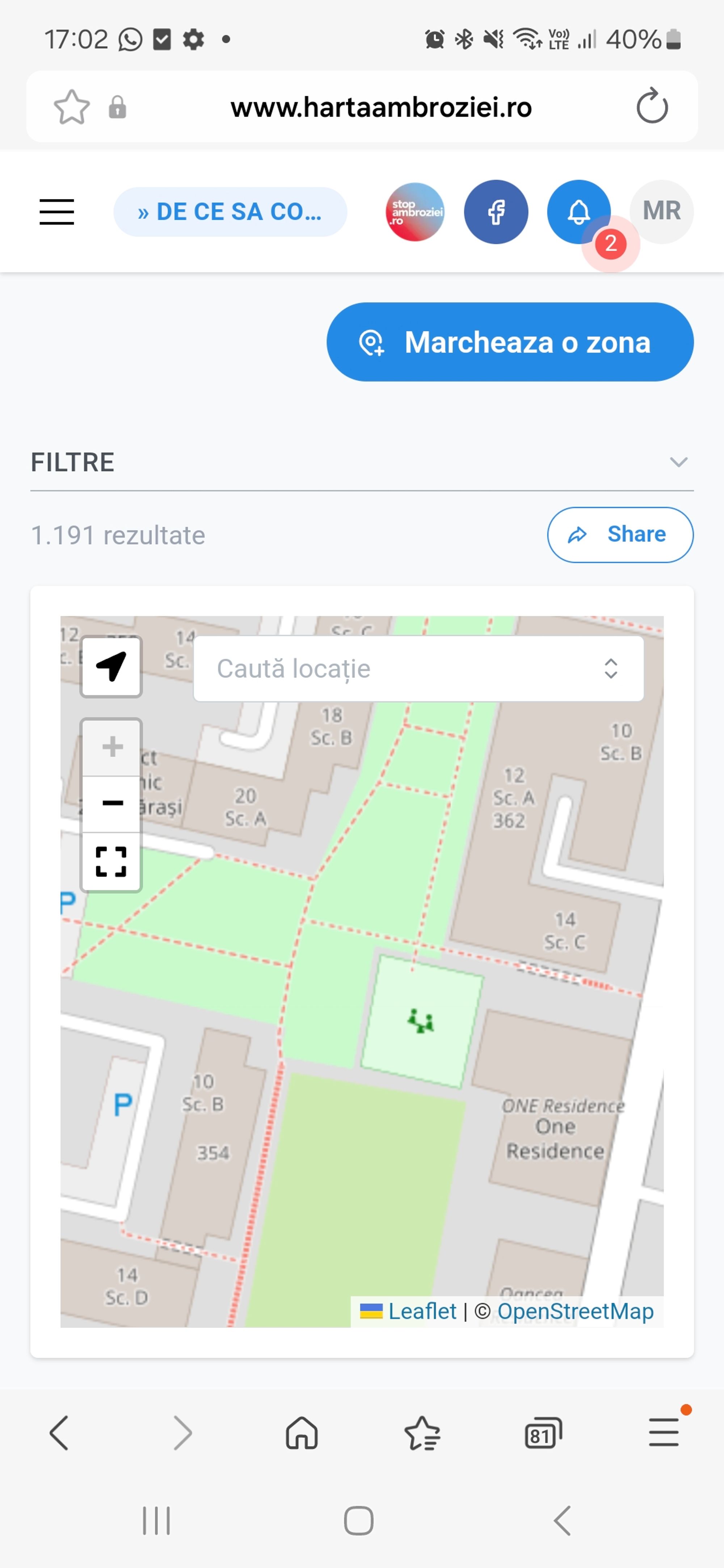Go to the browser home page
724x1568 pixels.
[302, 1433]
